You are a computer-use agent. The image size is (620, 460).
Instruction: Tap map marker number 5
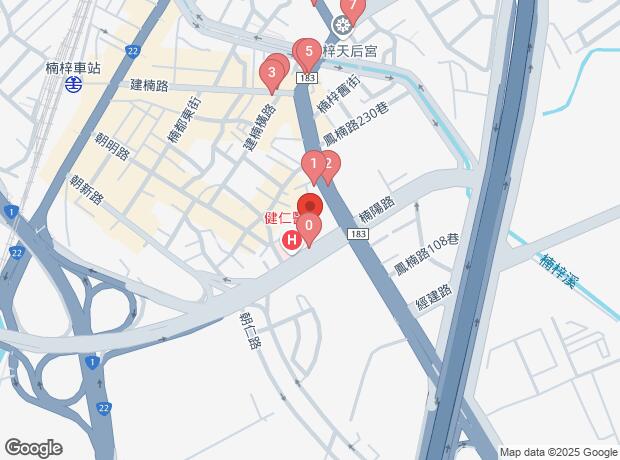(x=308, y=51)
